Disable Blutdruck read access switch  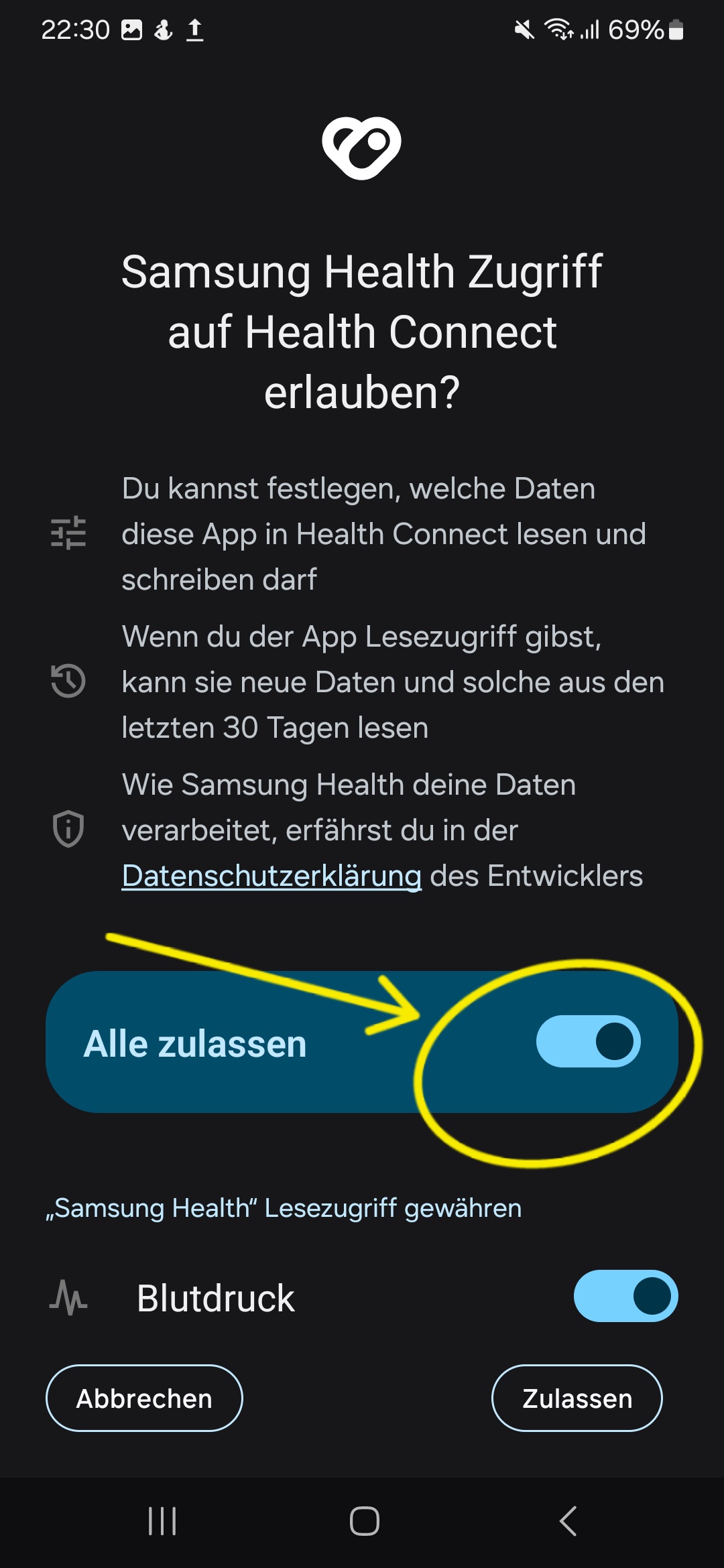click(625, 1296)
